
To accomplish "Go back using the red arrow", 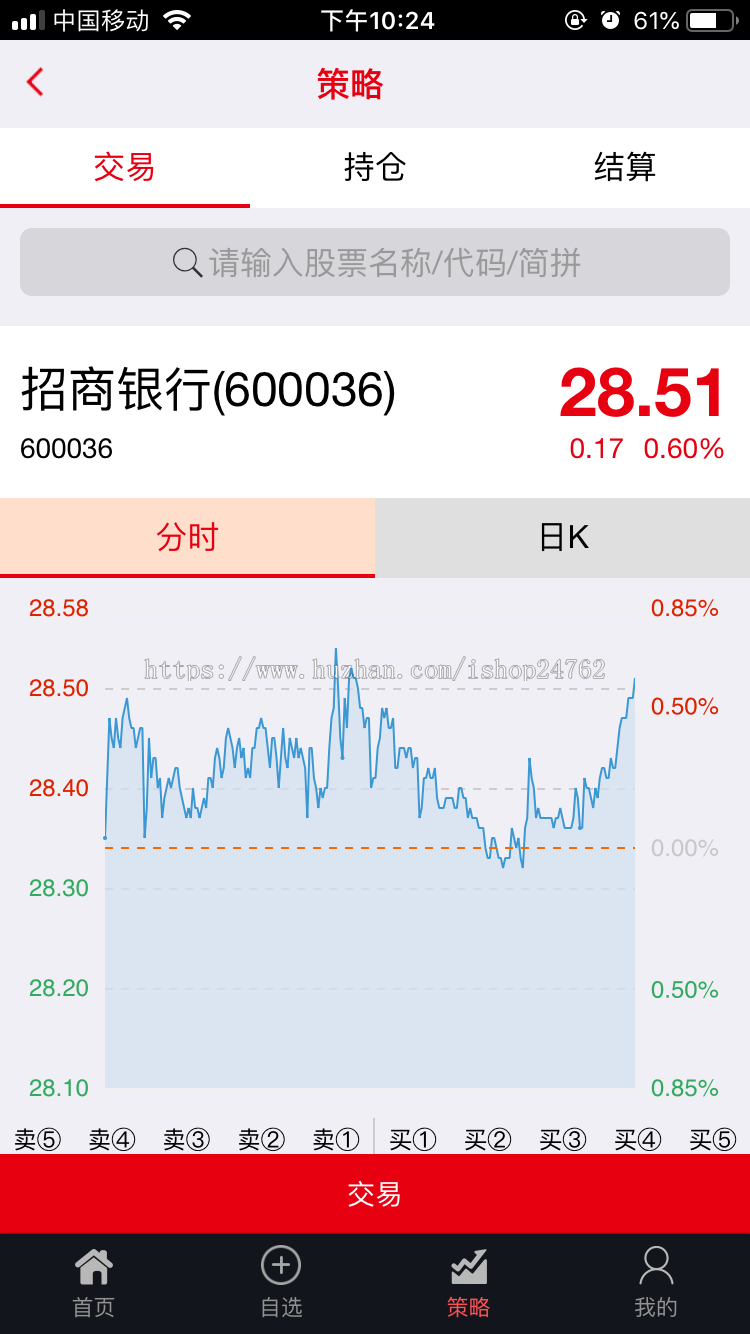I will click(x=35, y=82).
